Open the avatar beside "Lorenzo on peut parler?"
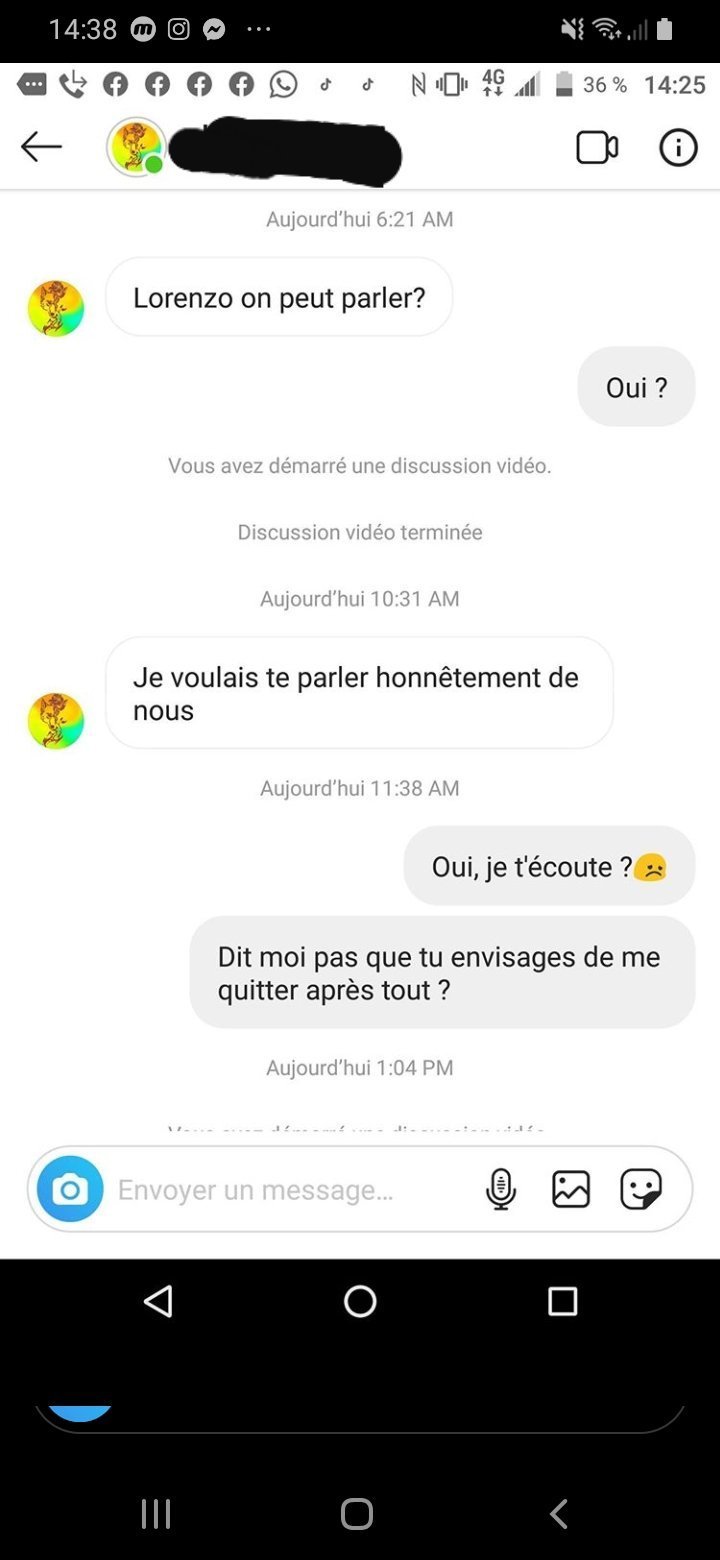The width and height of the screenshot is (720, 1560). pyautogui.click(x=56, y=308)
